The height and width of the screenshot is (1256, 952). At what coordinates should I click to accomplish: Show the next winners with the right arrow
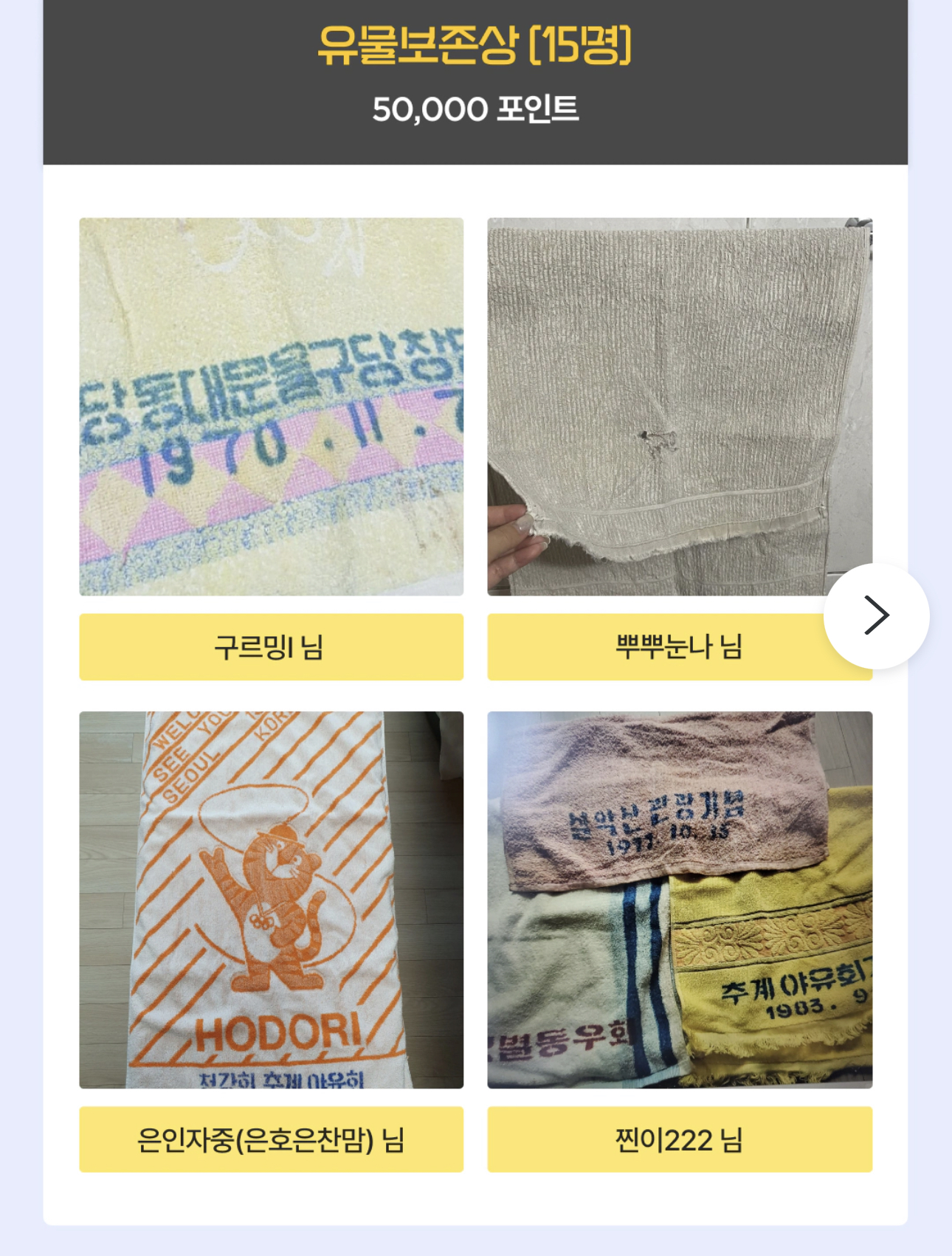coord(876,615)
